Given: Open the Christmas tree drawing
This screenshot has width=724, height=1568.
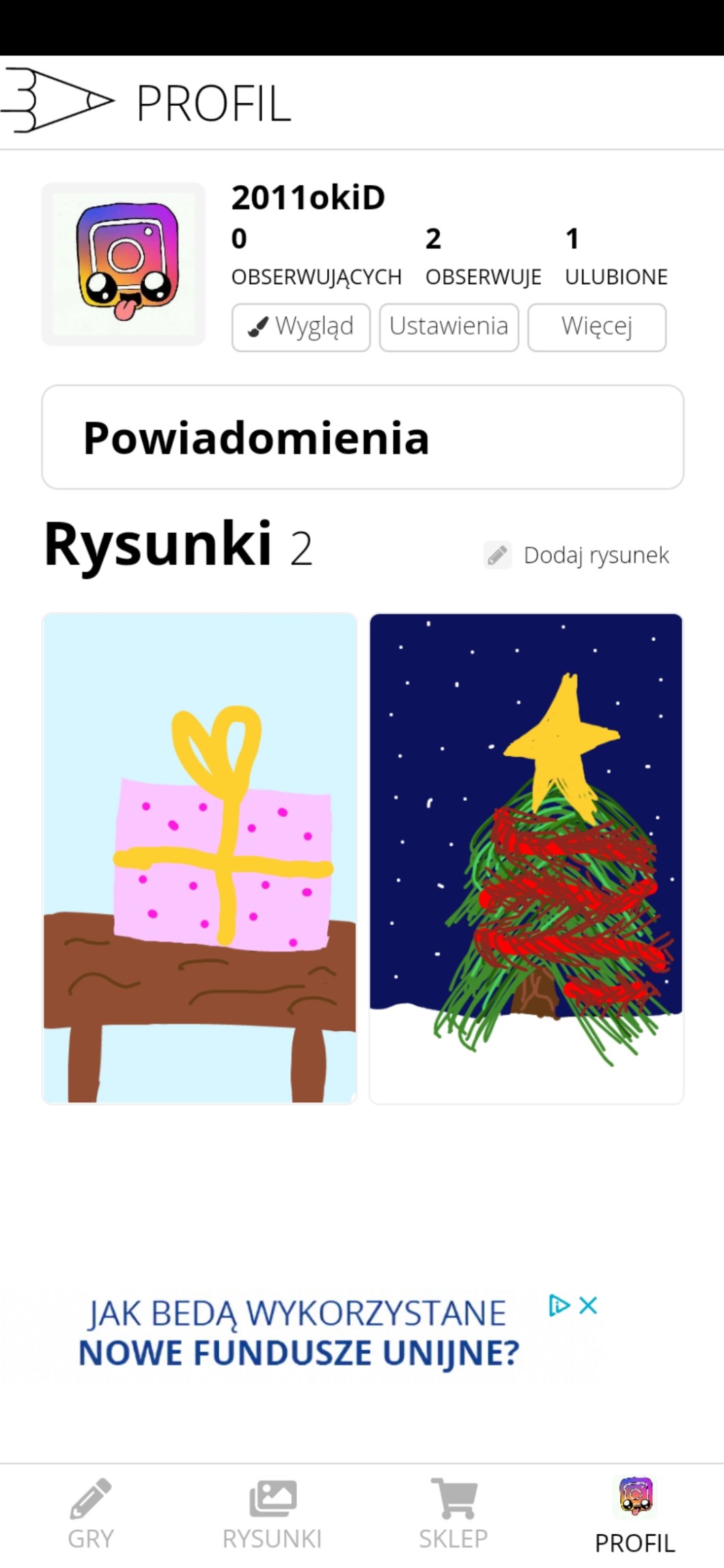Looking at the screenshot, I should [x=526, y=858].
